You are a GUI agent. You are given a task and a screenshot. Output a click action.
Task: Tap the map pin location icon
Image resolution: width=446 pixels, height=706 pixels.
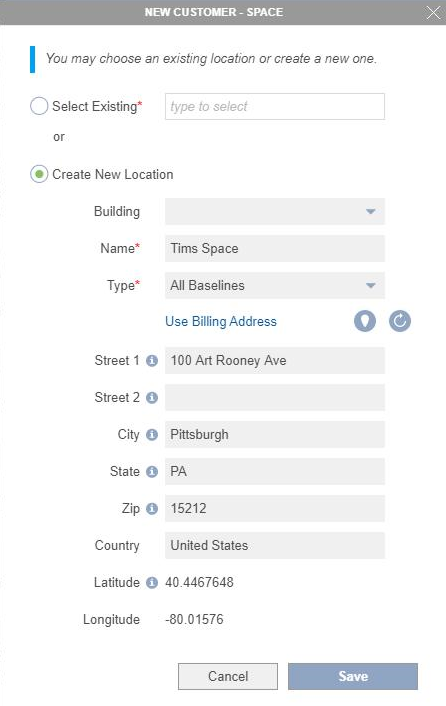(365, 321)
